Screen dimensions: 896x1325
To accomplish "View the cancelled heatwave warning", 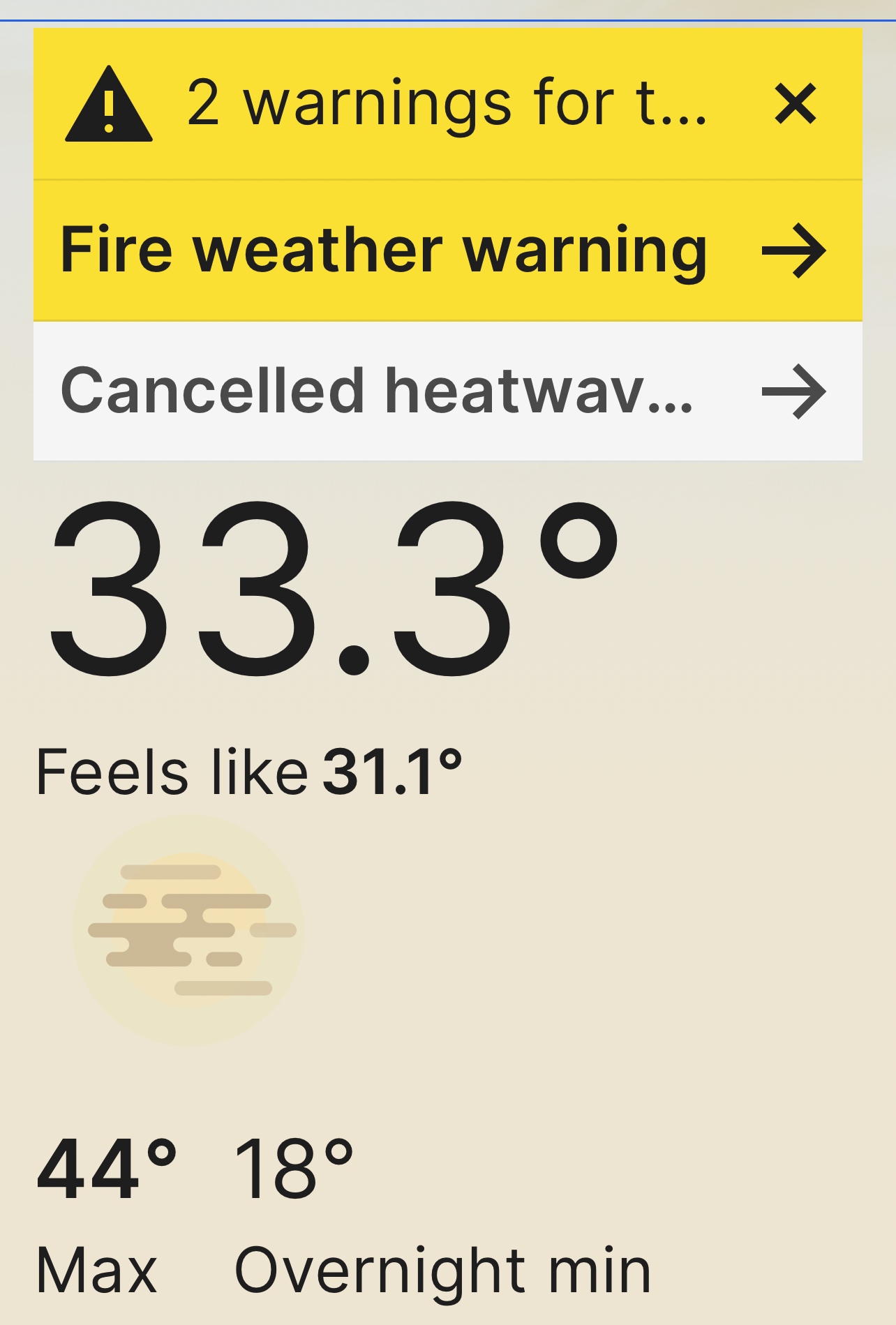I will tap(447, 391).
